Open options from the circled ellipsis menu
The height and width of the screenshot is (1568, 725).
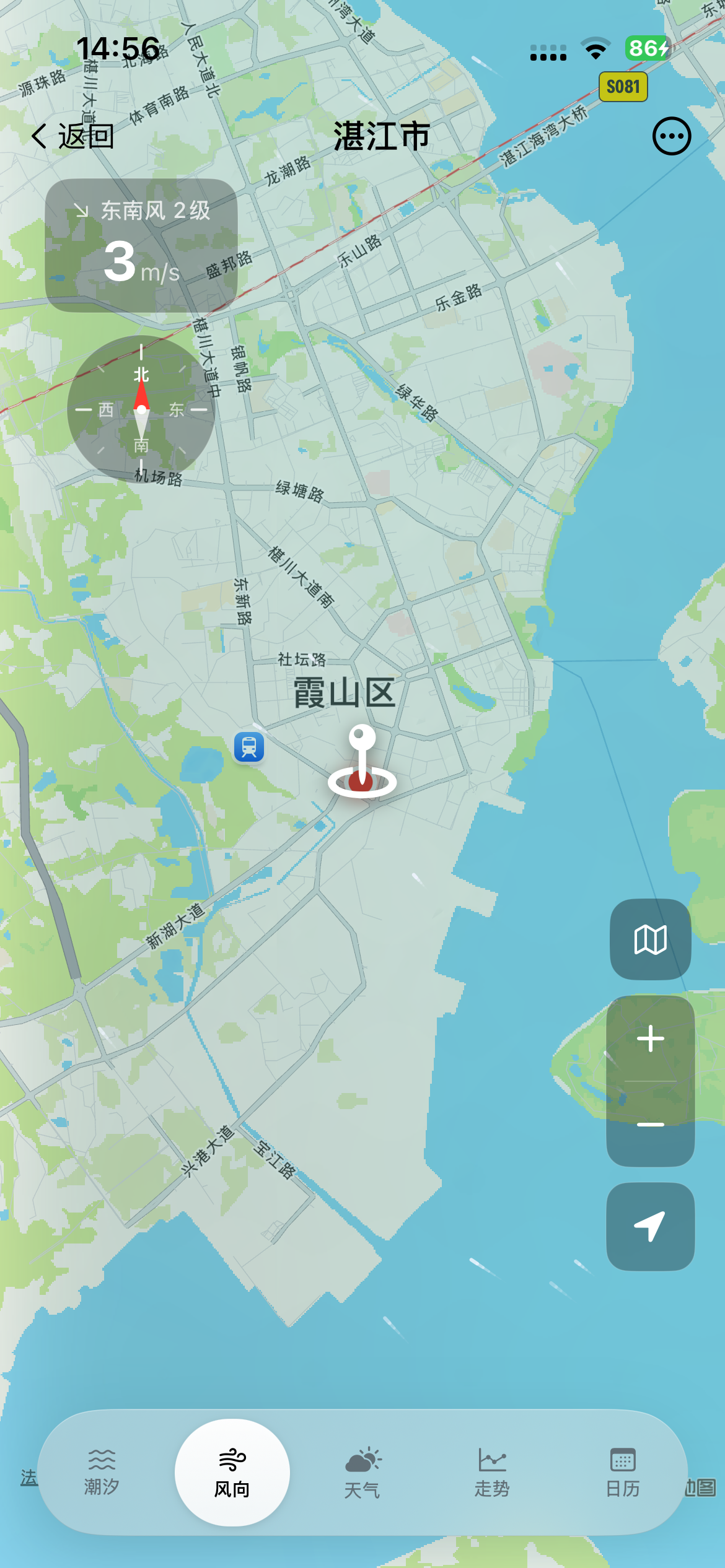(670, 136)
